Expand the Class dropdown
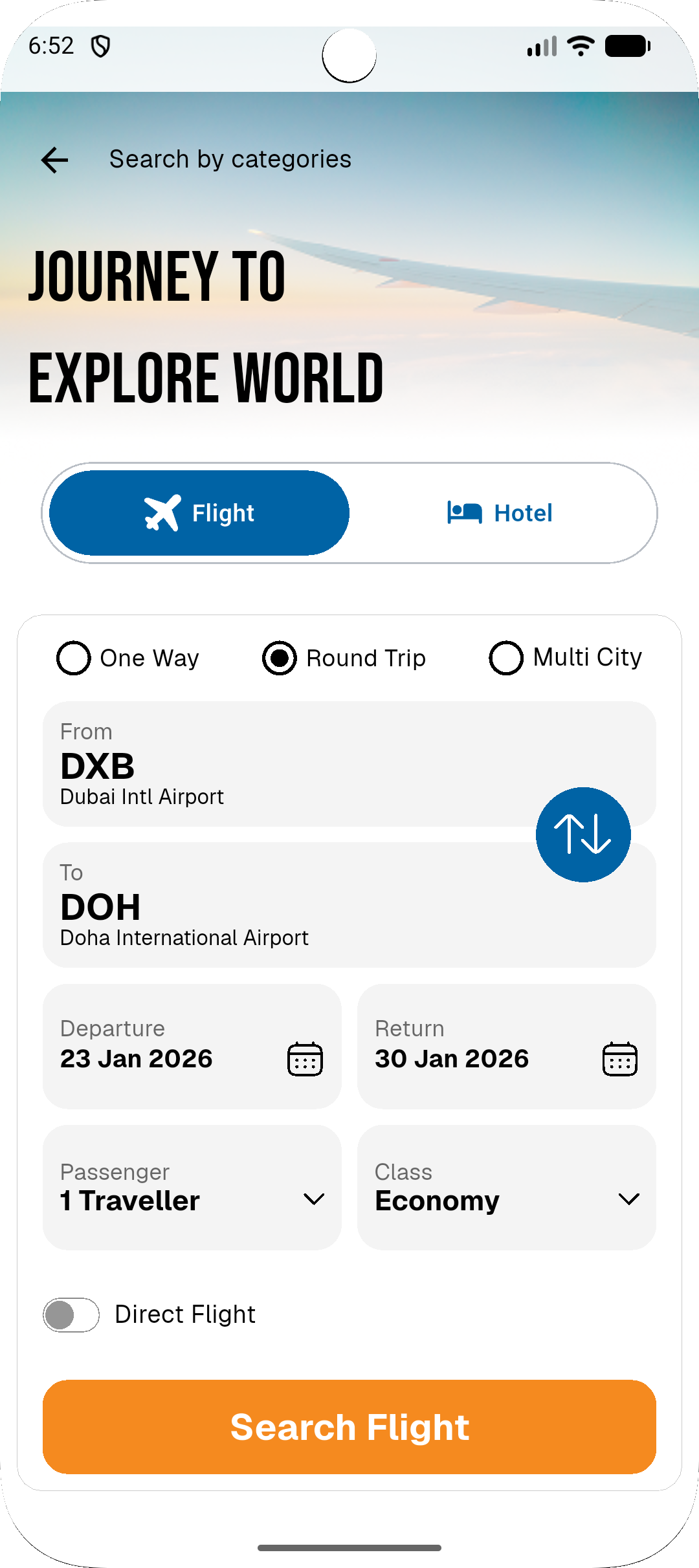This screenshot has height=1568, width=699. coord(506,1188)
